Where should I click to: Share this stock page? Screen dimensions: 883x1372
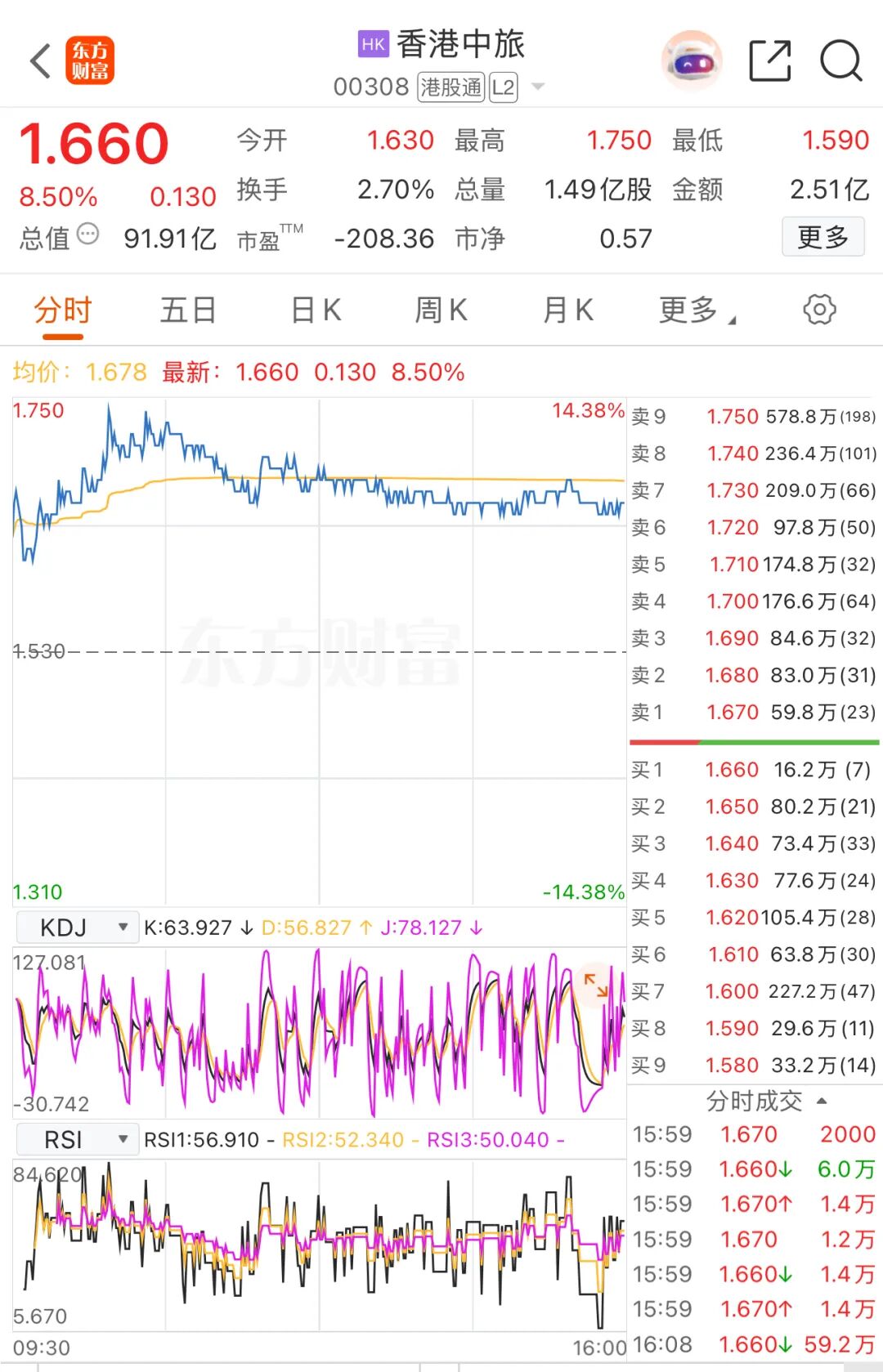point(770,61)
